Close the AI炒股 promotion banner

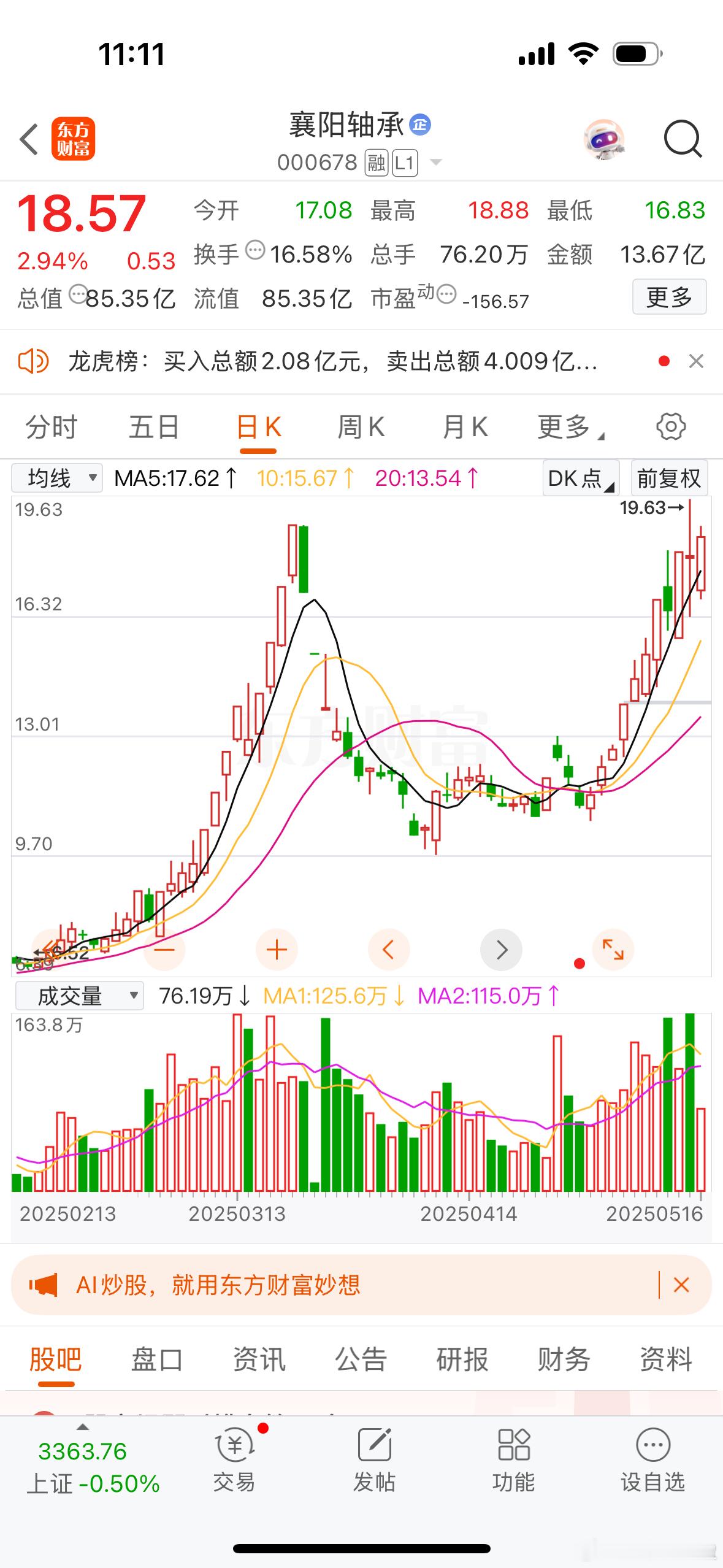tap(681, 1285)
